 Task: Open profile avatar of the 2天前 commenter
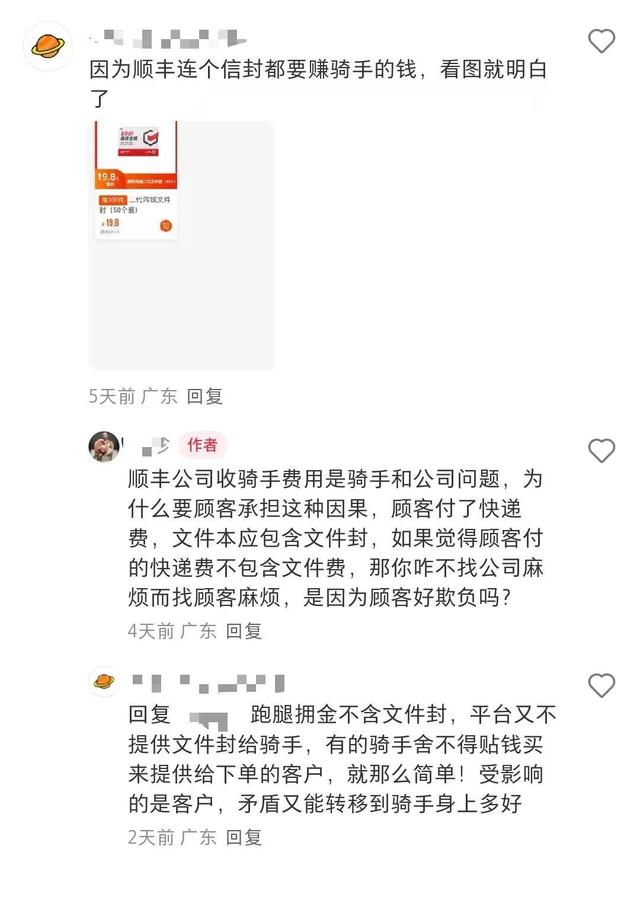pyautogui.click(x=104, y=681)
